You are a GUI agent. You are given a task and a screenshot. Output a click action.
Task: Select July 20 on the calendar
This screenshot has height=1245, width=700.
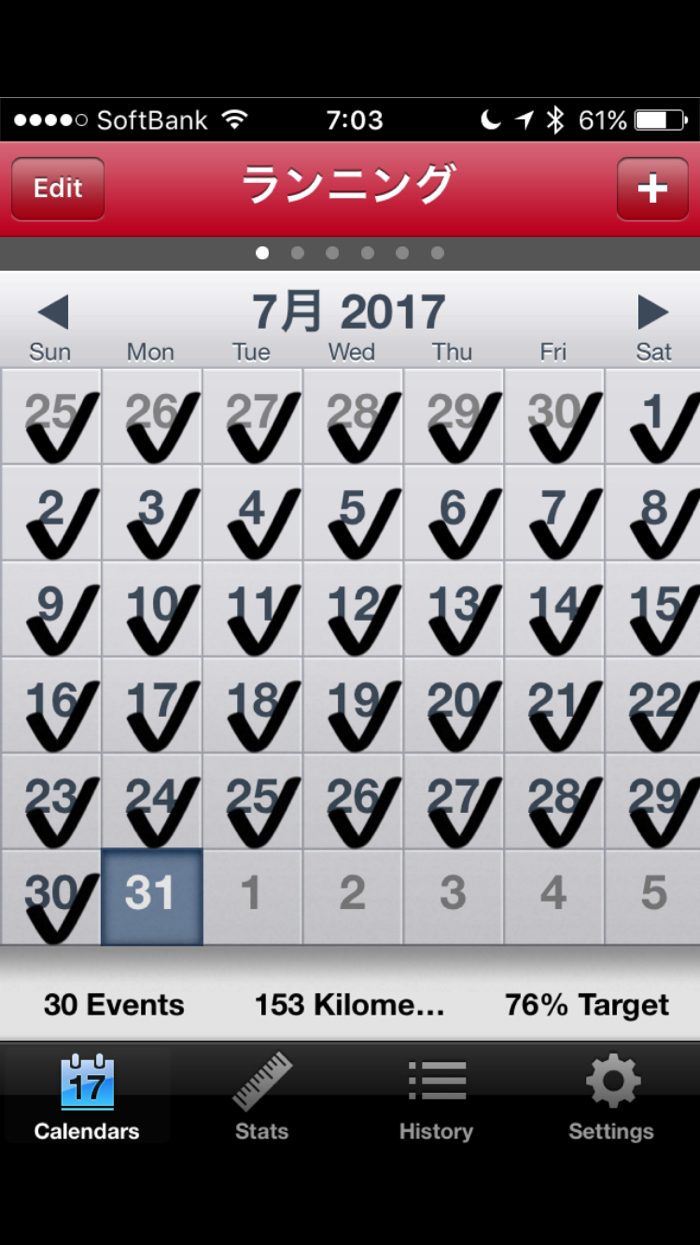[453, 704]
